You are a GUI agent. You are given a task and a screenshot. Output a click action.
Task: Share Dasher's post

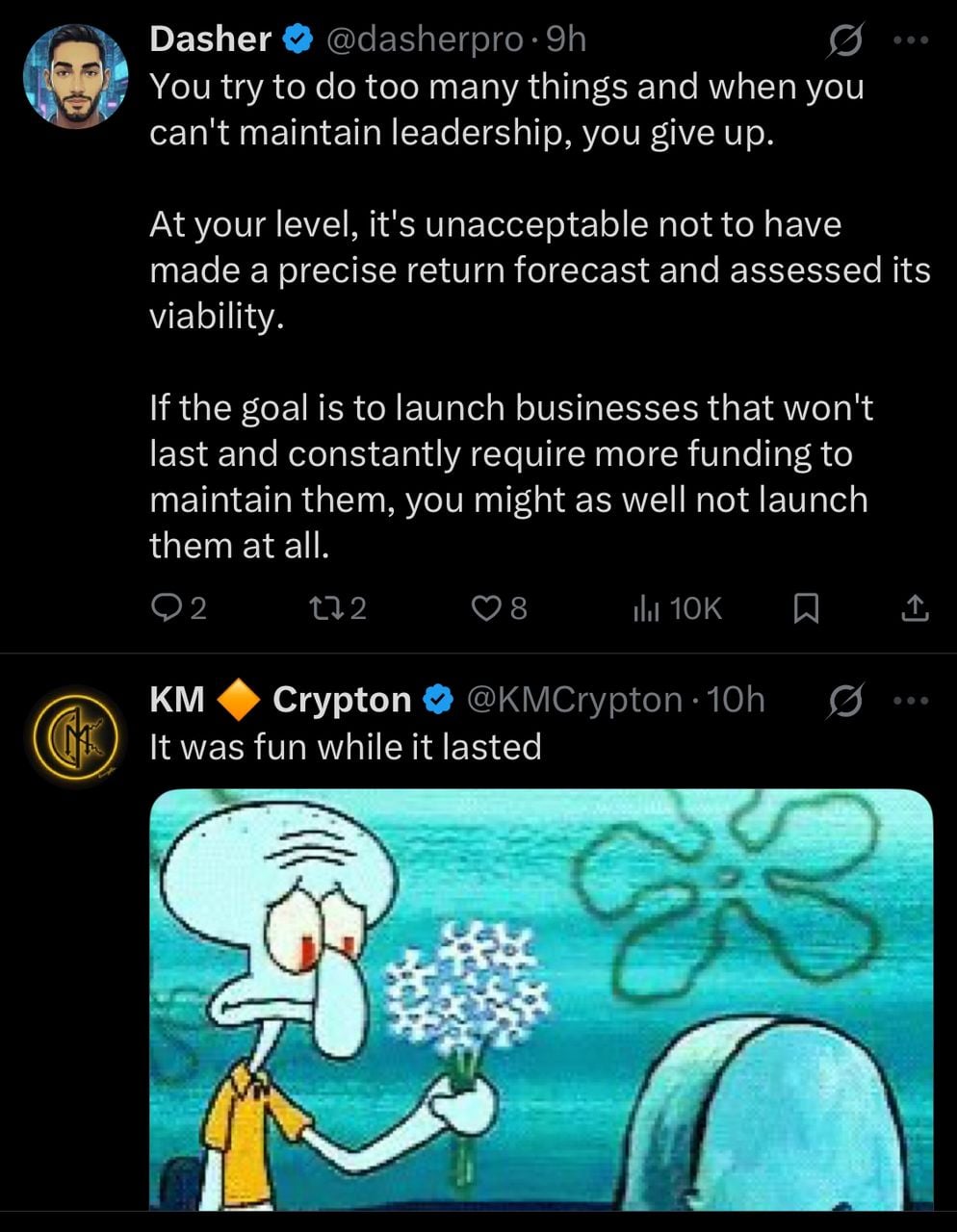915,607
